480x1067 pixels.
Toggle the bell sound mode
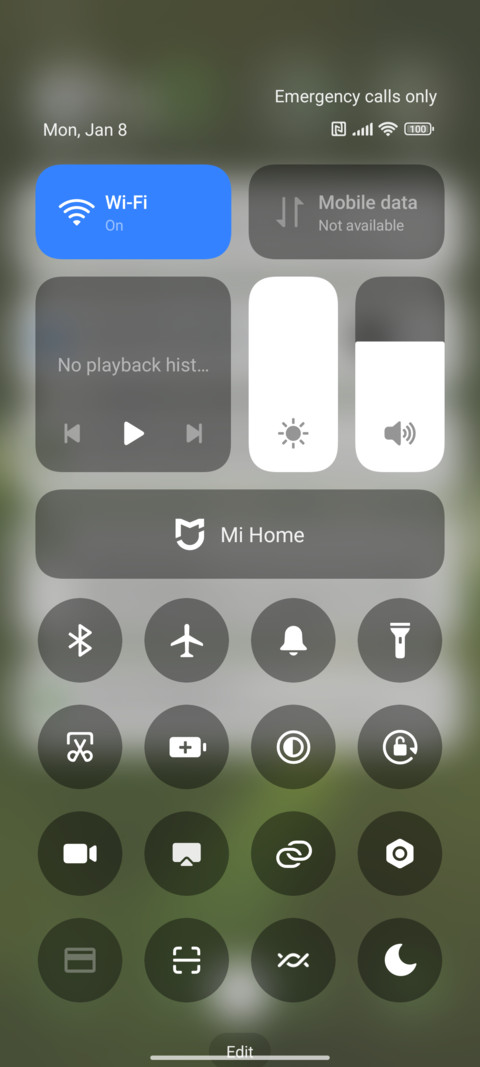[293, 640]
